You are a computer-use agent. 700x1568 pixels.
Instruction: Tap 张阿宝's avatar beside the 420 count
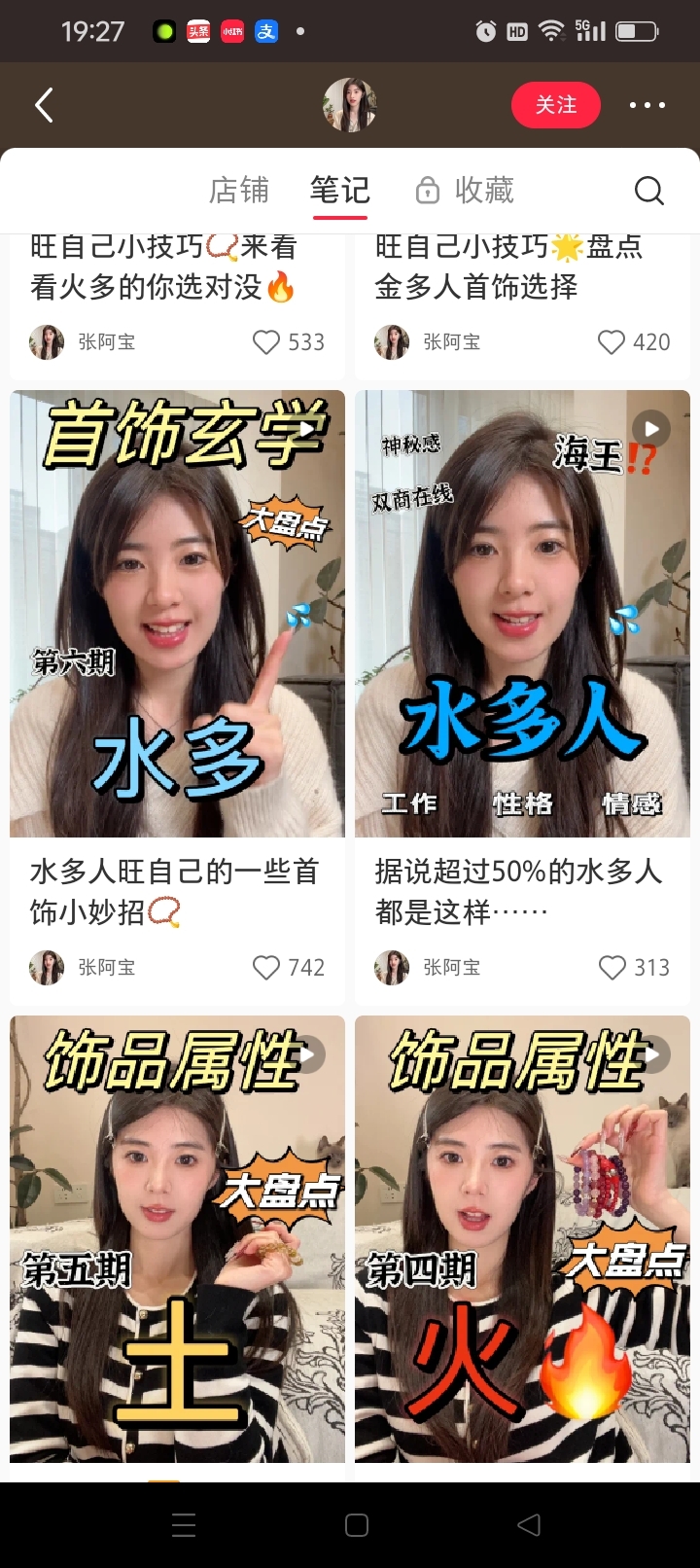(x=392, y=342)
